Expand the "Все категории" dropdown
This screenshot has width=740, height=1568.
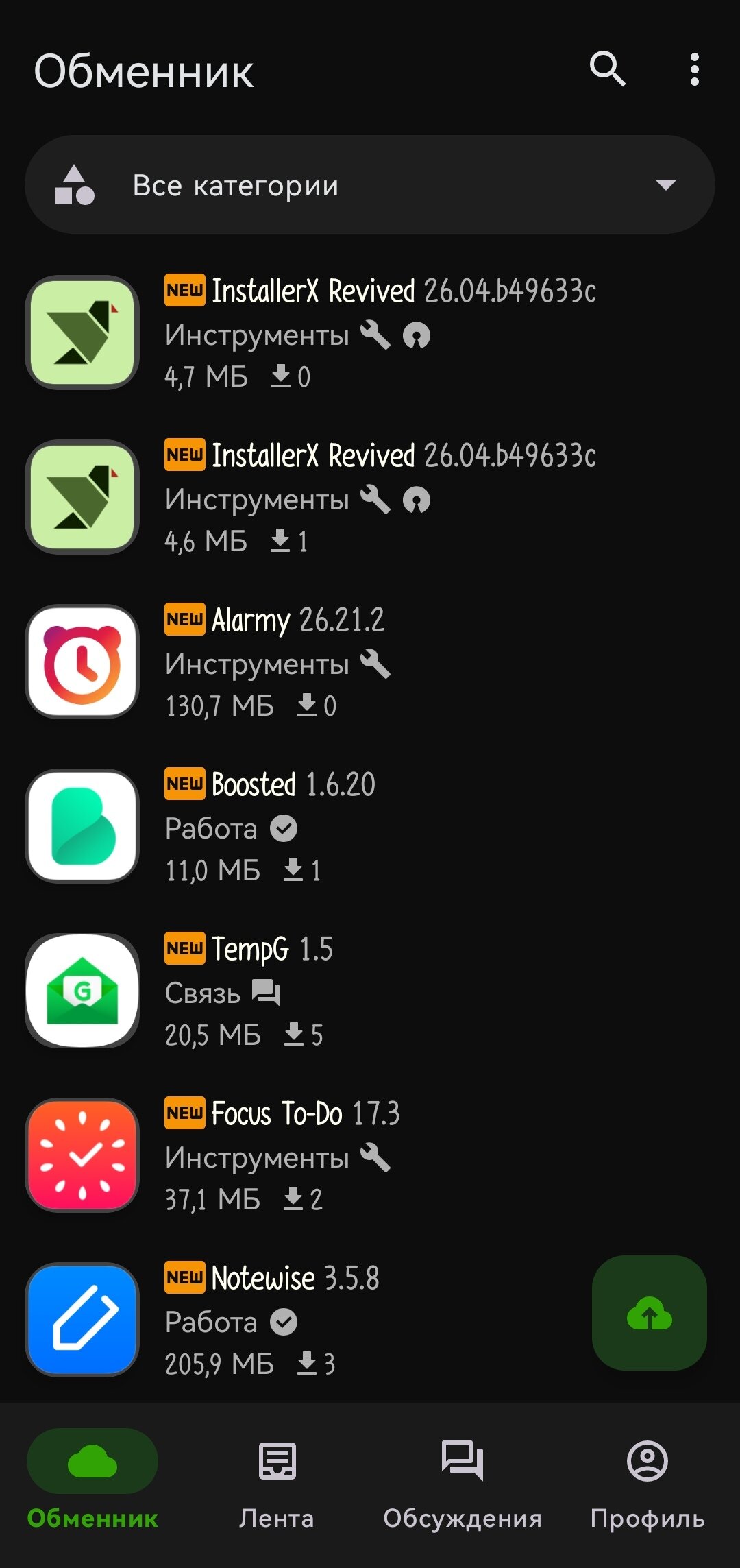point(370,185)
